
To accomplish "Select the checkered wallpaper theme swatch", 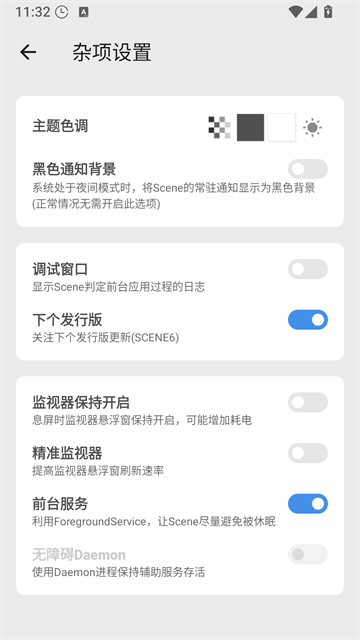I will [220, 127].
